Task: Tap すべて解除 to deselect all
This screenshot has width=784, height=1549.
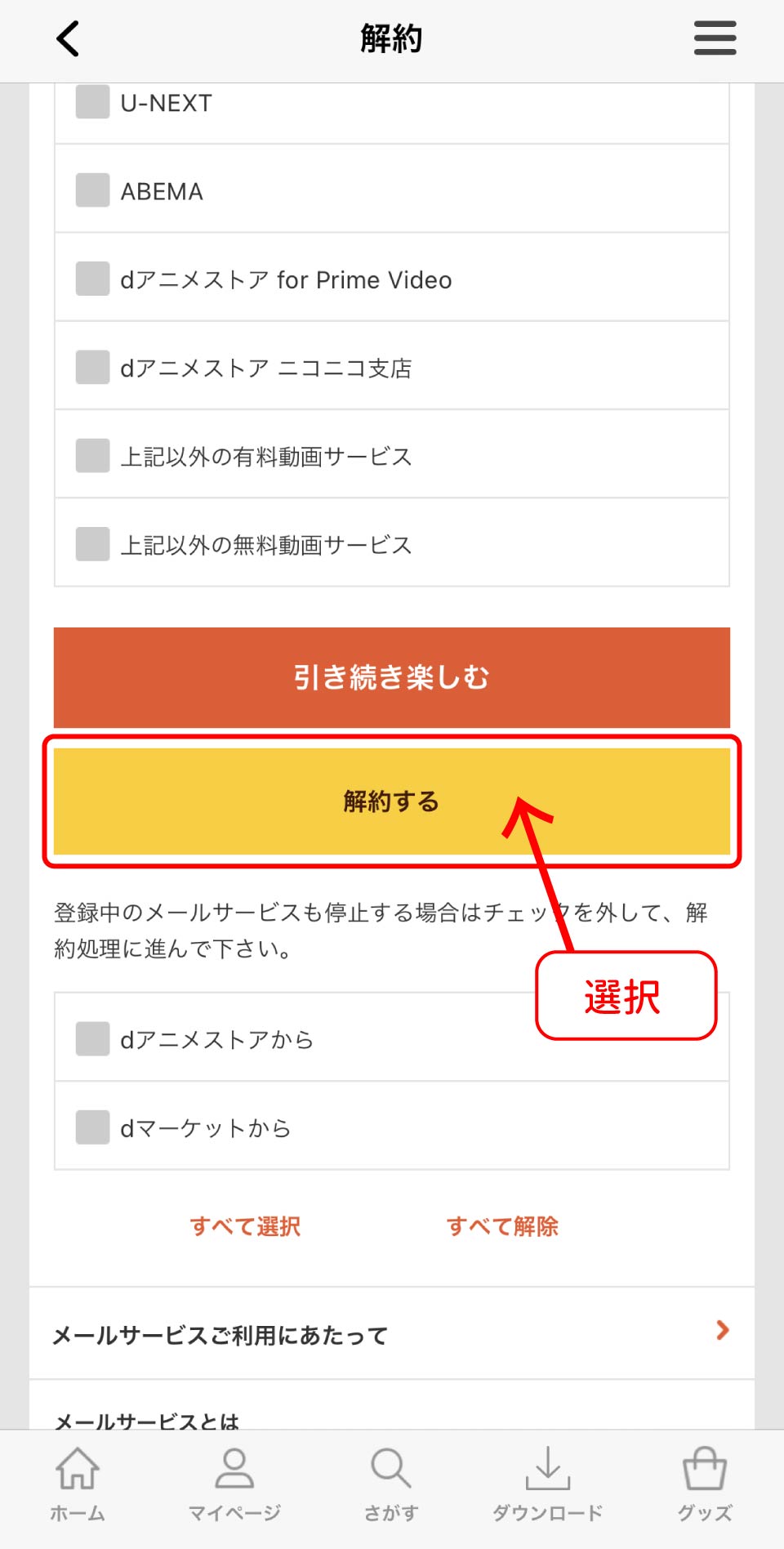Action: [502, 1226]
